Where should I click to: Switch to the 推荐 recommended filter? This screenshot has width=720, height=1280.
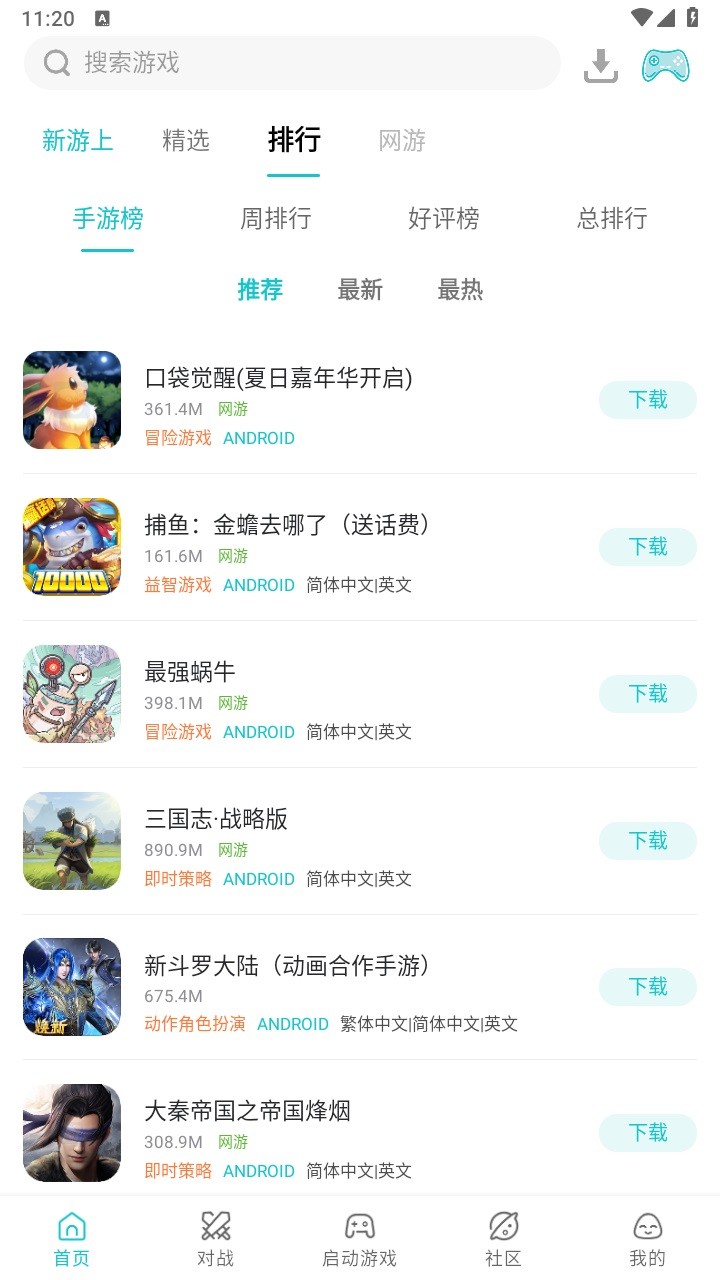(260, 290)
